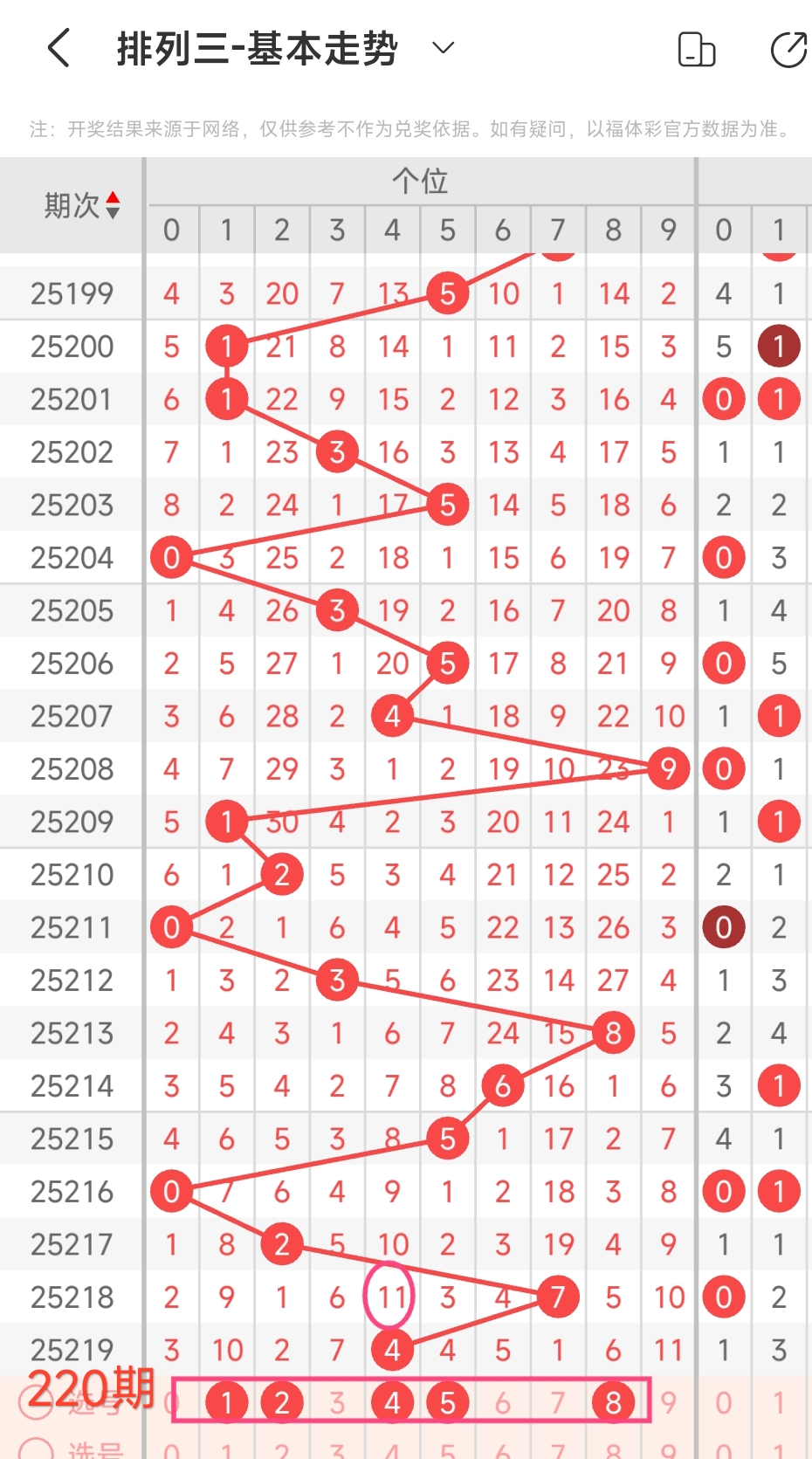Sort the table by 期次
Image resolution: width=812 pixels, height=1459 pixels.
point(81,206)
